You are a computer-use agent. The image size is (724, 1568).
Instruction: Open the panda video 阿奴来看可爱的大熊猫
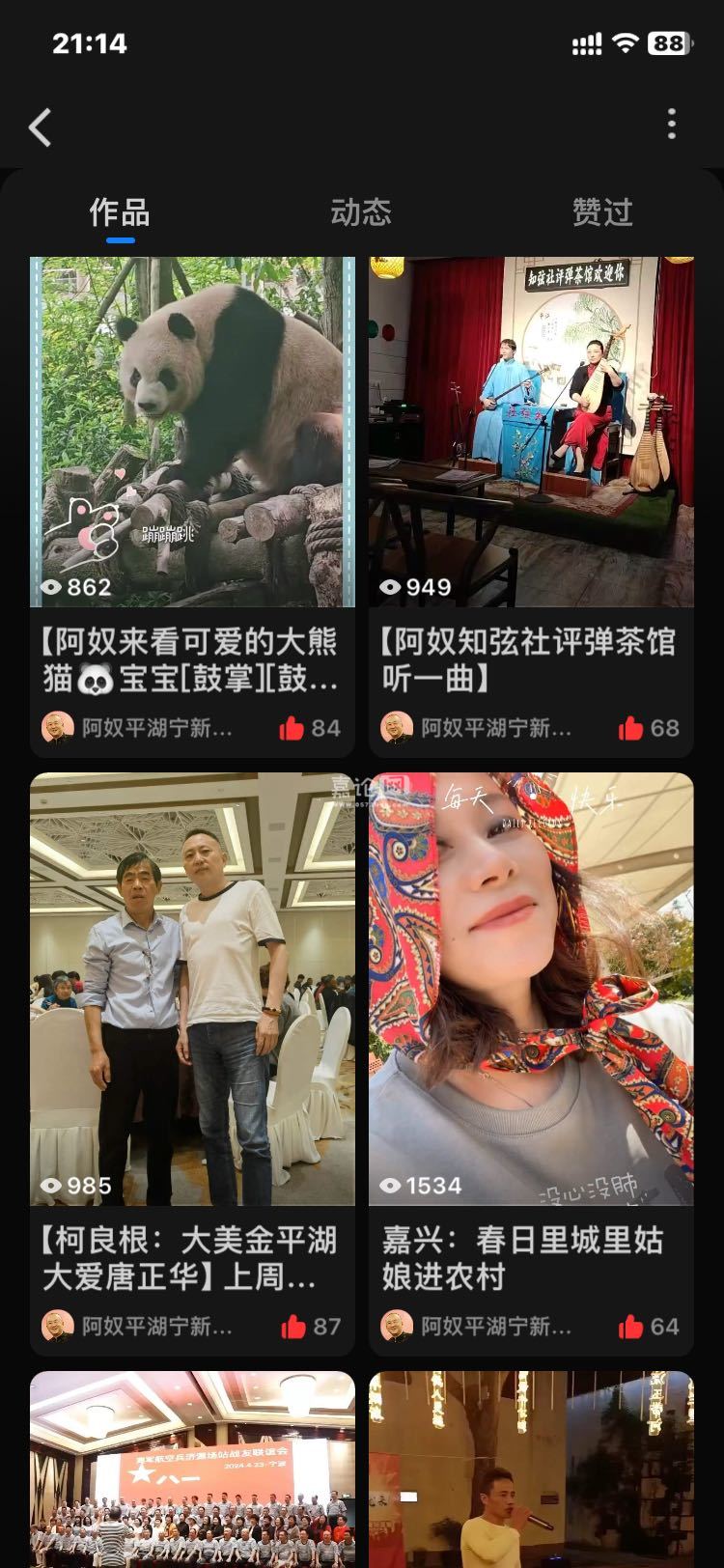[192, 432]
